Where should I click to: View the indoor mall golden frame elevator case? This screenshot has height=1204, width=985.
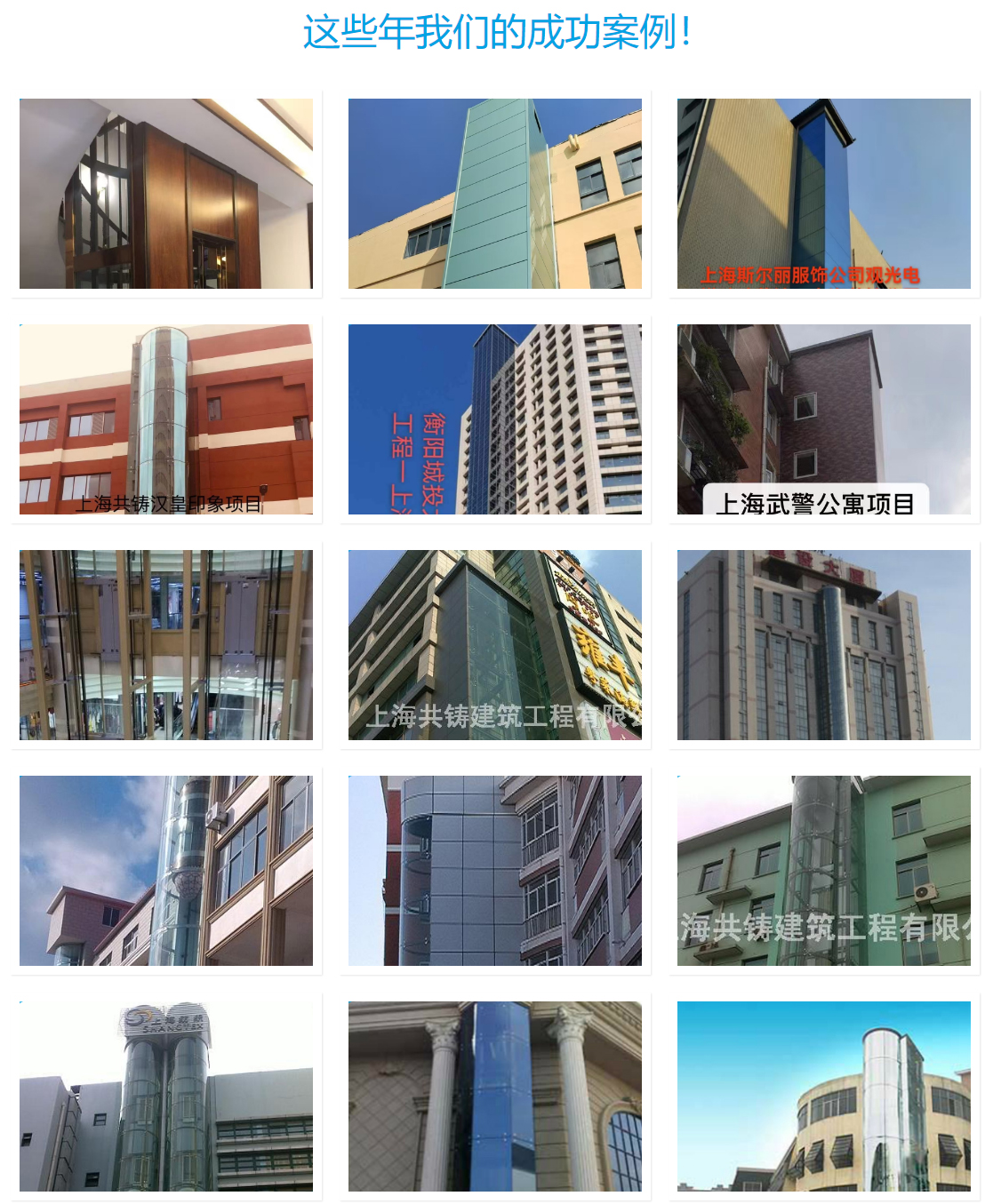[166, 644]
